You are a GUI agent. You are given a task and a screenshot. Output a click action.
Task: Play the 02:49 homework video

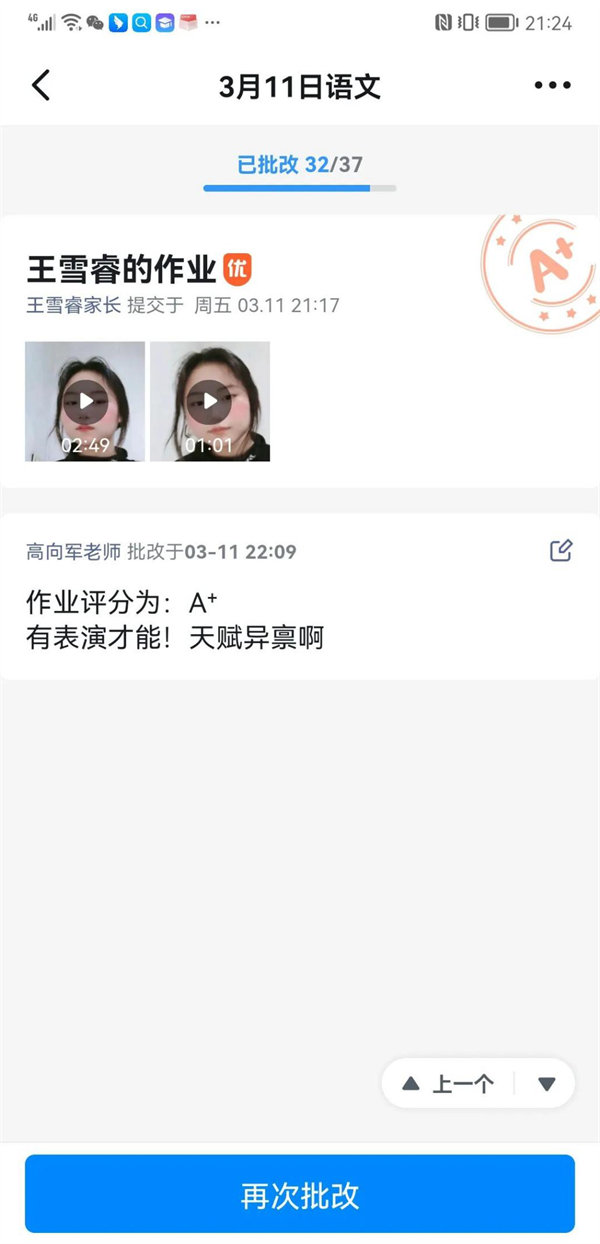(x=85, y=401)
